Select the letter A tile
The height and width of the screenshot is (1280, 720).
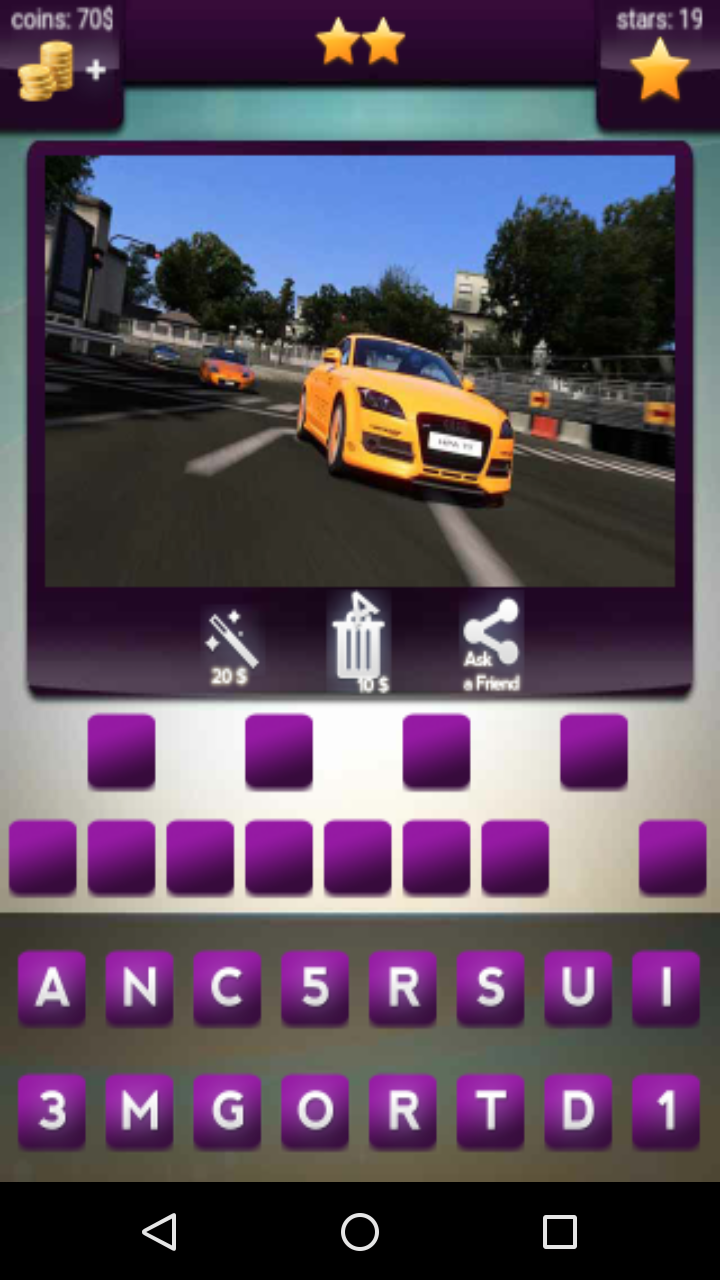pos(52,988)
